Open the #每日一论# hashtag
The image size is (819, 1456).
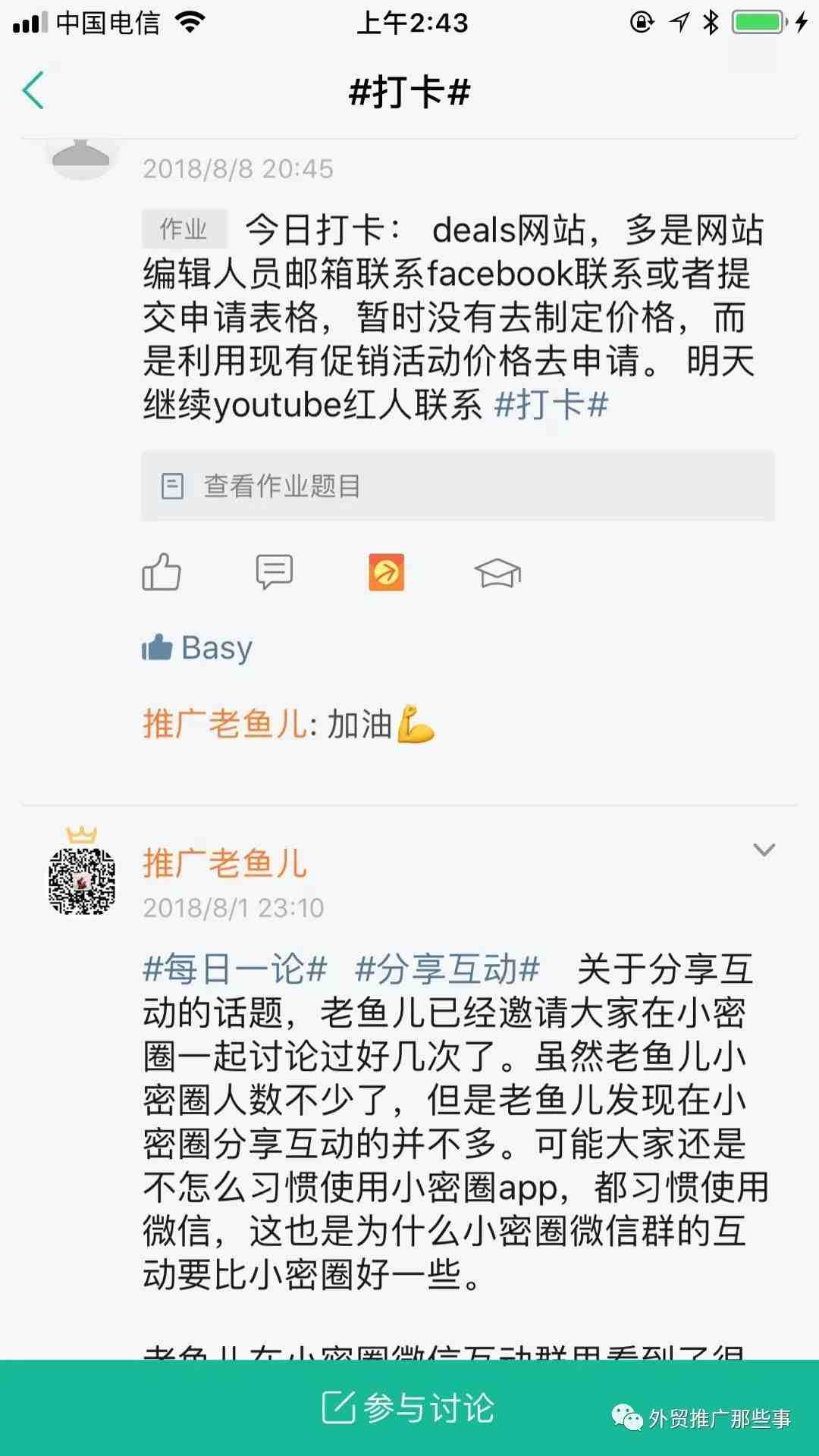pos(235,969)
